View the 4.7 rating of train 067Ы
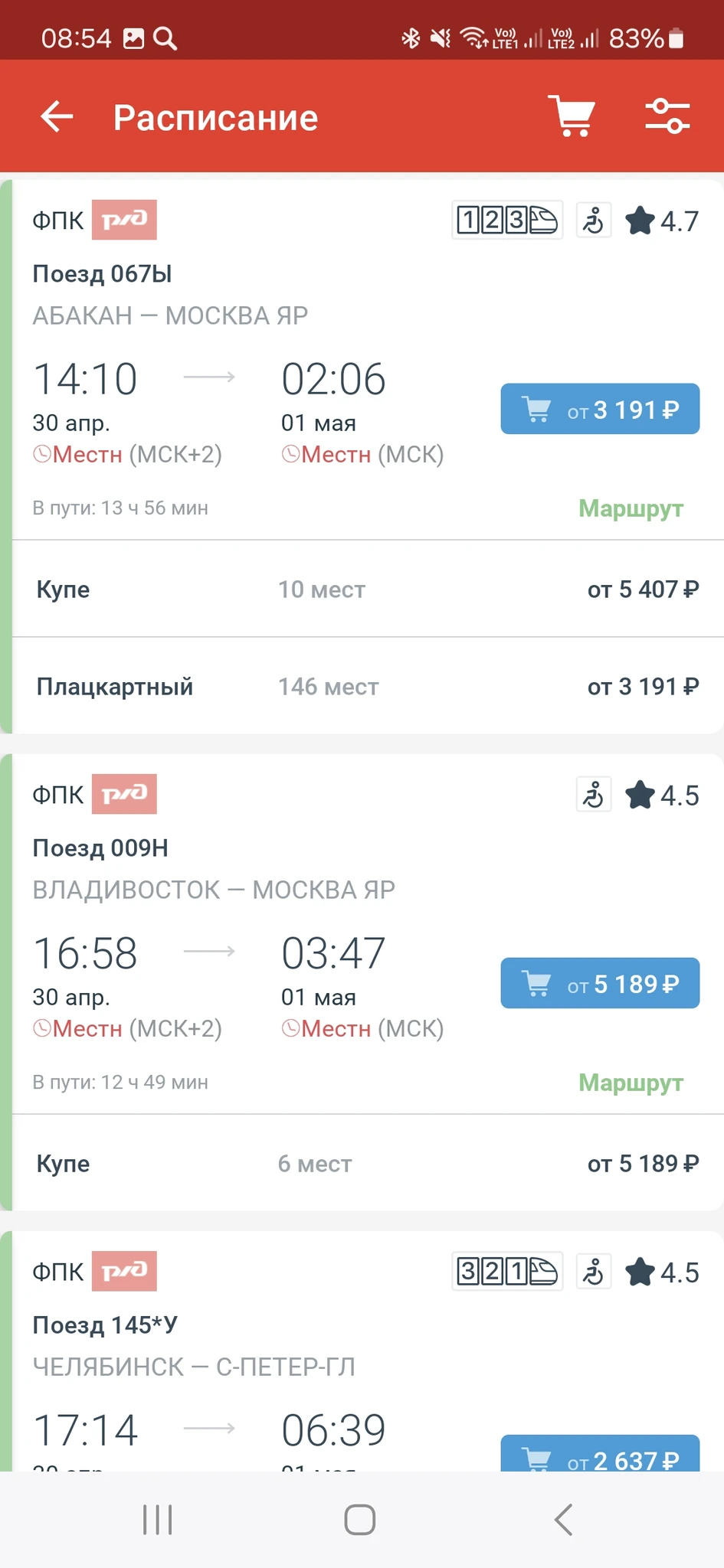The width and height of the screenshot is (724, 1568). [662, 220]
